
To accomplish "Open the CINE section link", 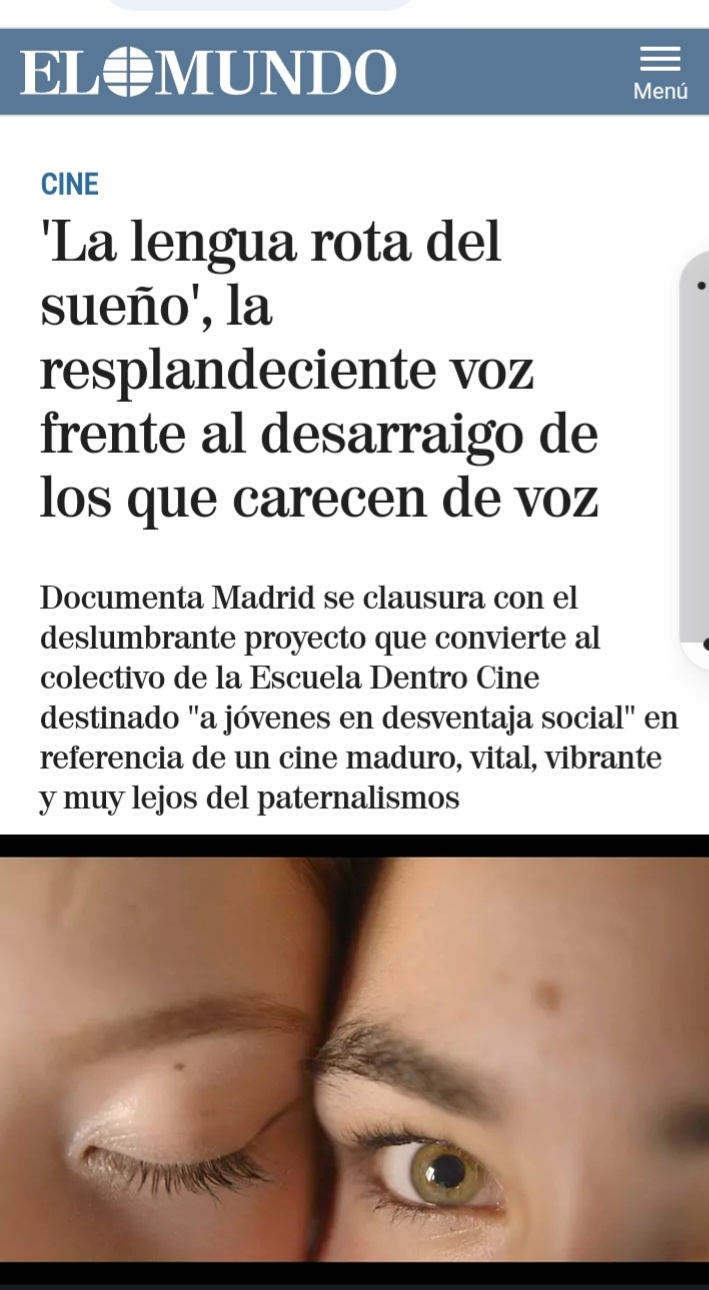I will tap(69, 184).
